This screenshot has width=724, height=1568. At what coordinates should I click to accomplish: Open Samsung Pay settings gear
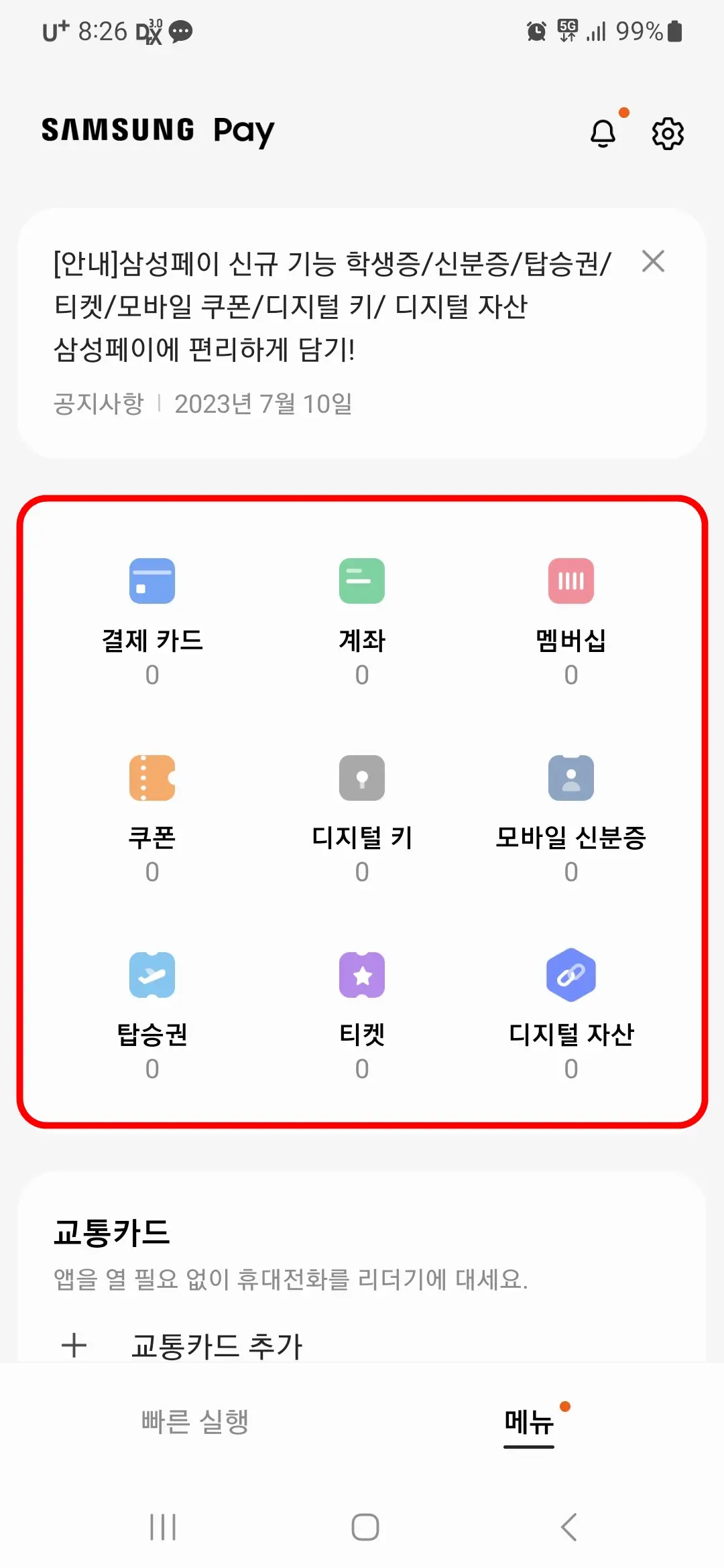coord(668,132)
